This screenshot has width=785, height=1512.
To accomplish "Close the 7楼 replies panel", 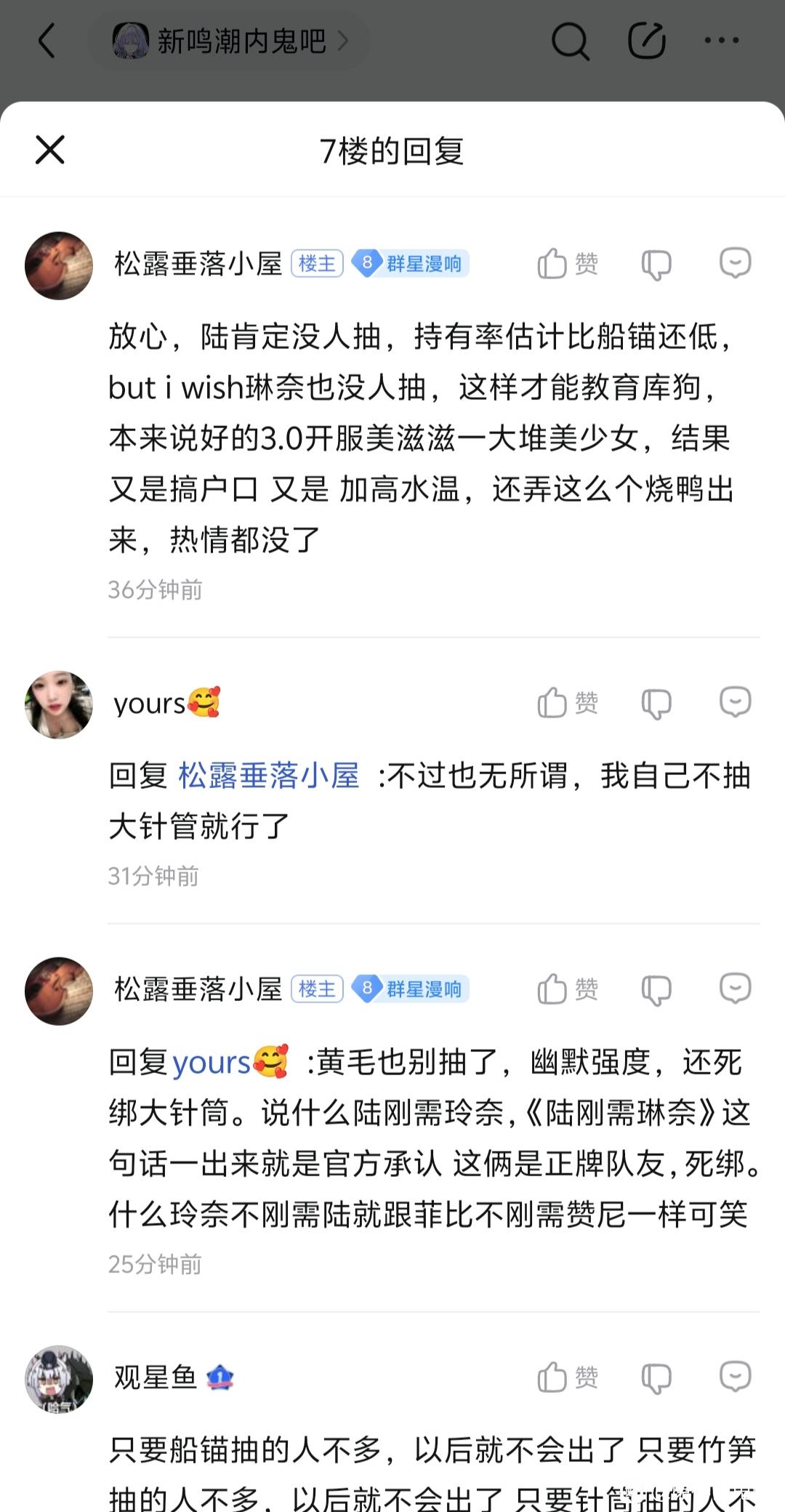I will 50,150.
